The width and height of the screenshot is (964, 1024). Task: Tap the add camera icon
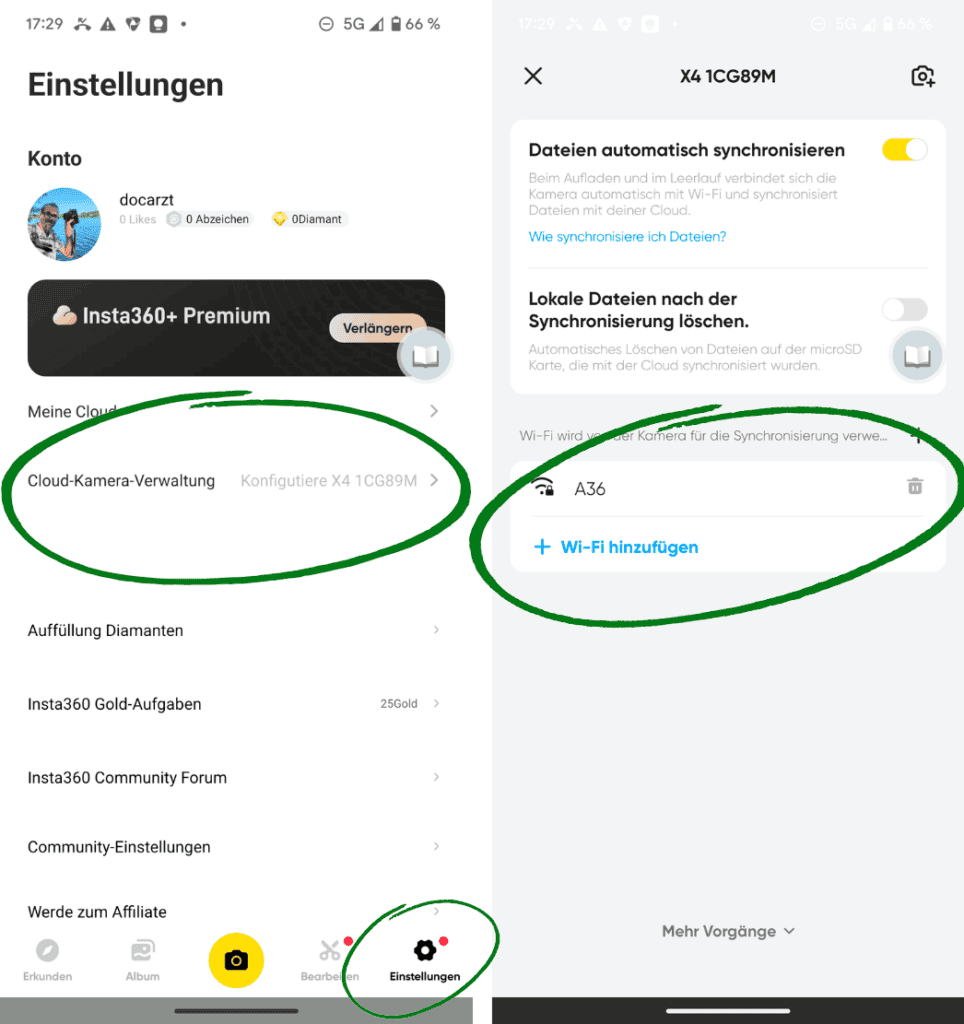click(x=922, y=76)
